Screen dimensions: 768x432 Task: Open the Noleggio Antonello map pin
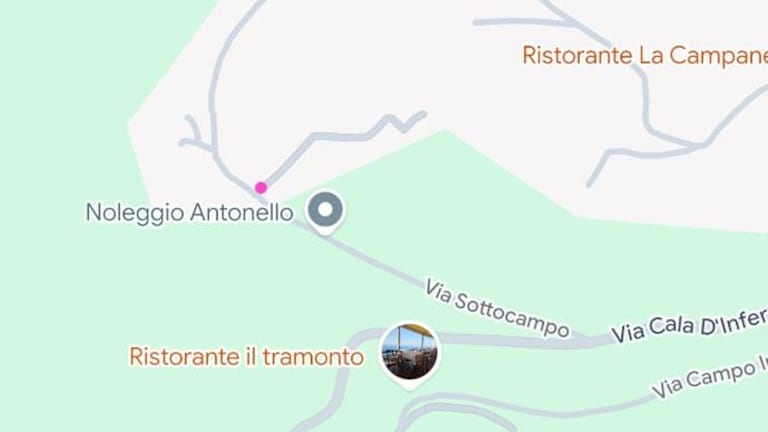[x=325, y=211]
